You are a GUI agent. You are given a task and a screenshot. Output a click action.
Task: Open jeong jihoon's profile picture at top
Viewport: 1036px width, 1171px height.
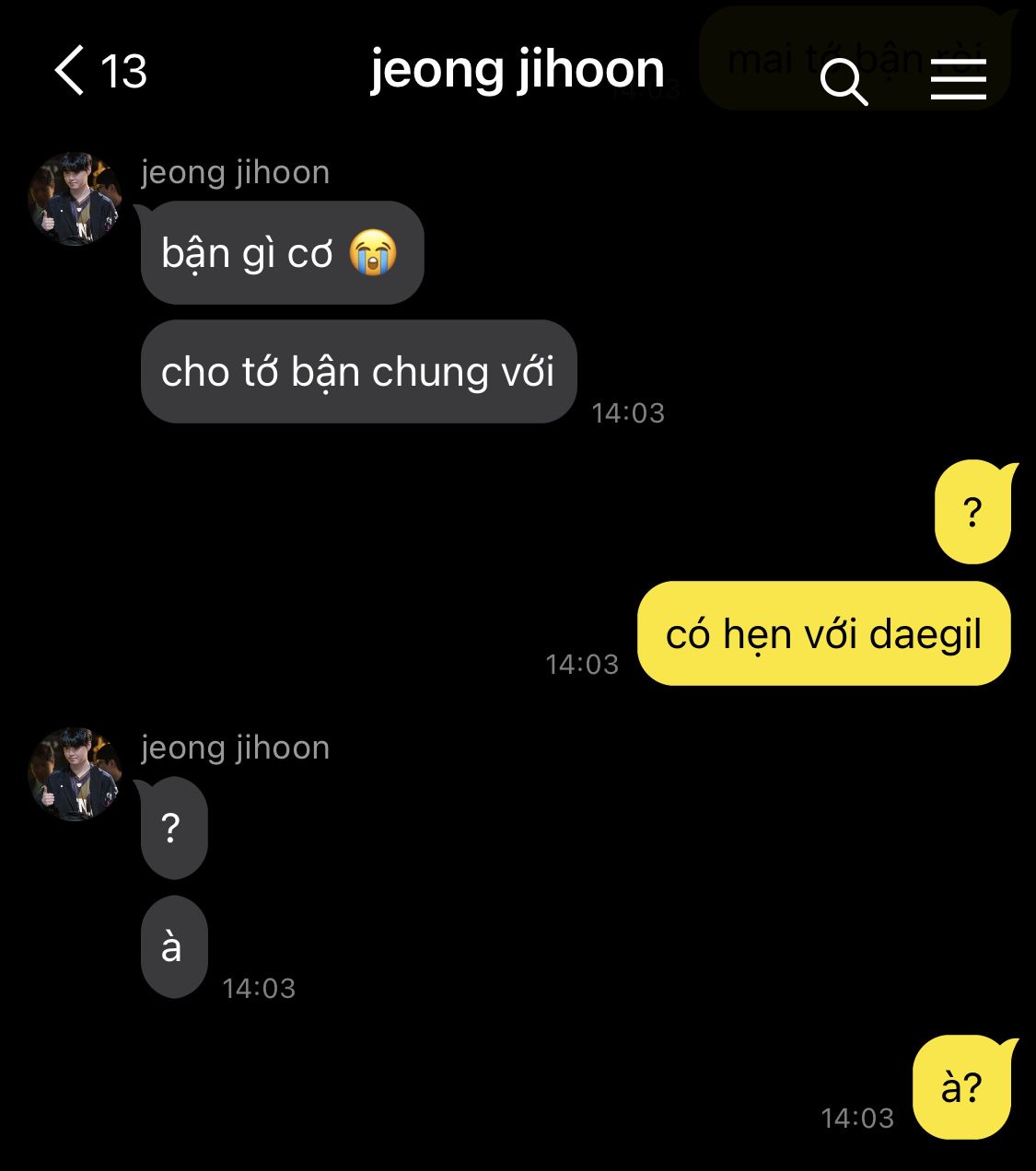point(75,199)
